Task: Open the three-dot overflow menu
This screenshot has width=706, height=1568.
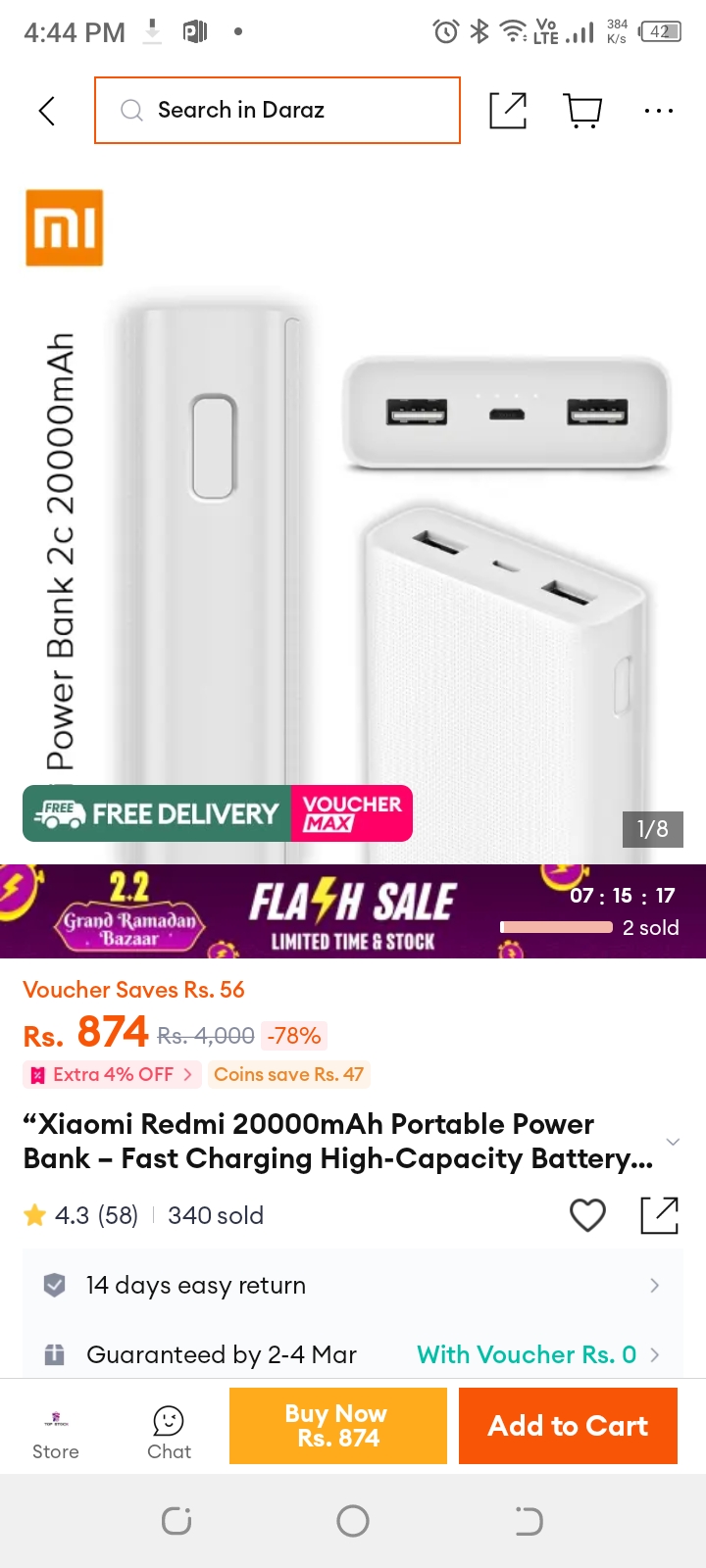Action: tap(659, 111)
